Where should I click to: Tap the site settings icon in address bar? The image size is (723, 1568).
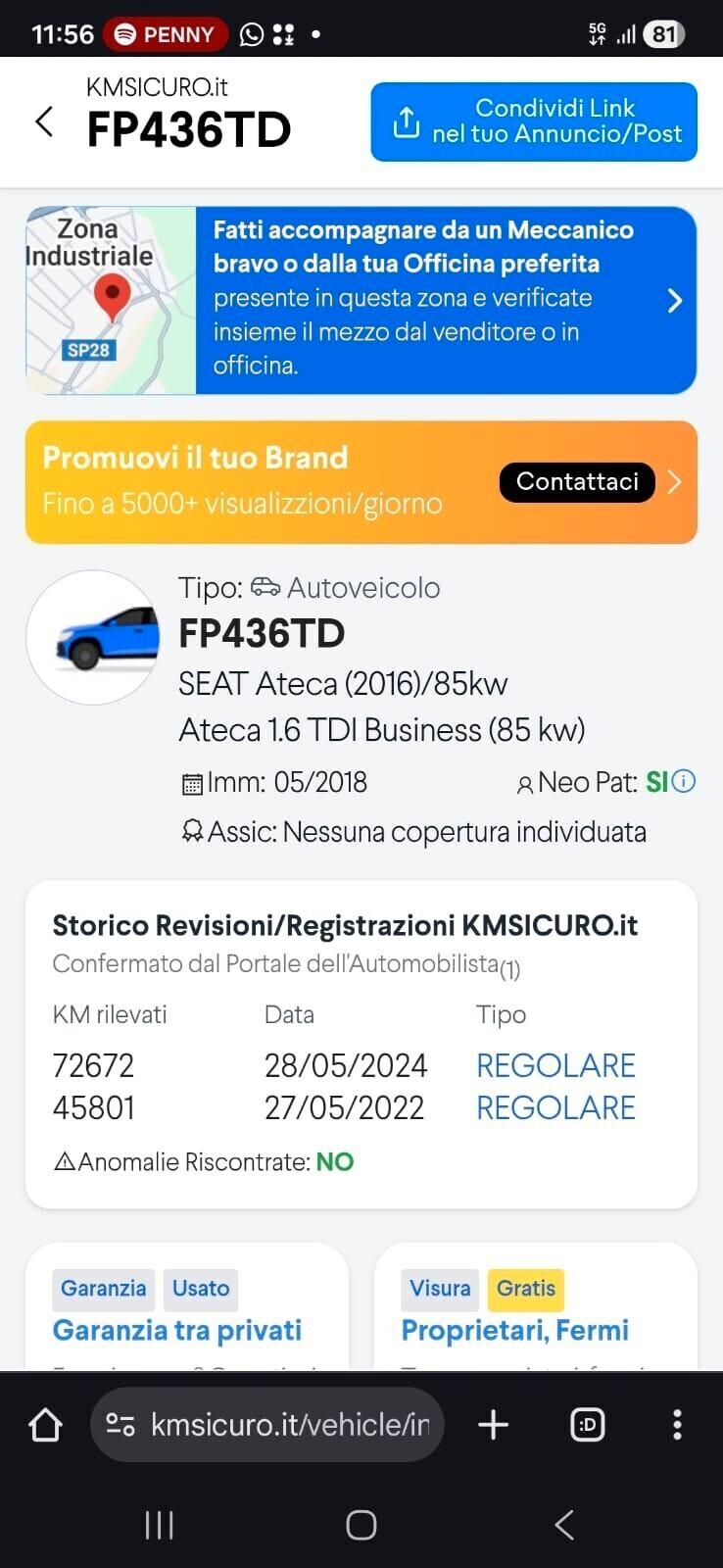point(121,1424)
